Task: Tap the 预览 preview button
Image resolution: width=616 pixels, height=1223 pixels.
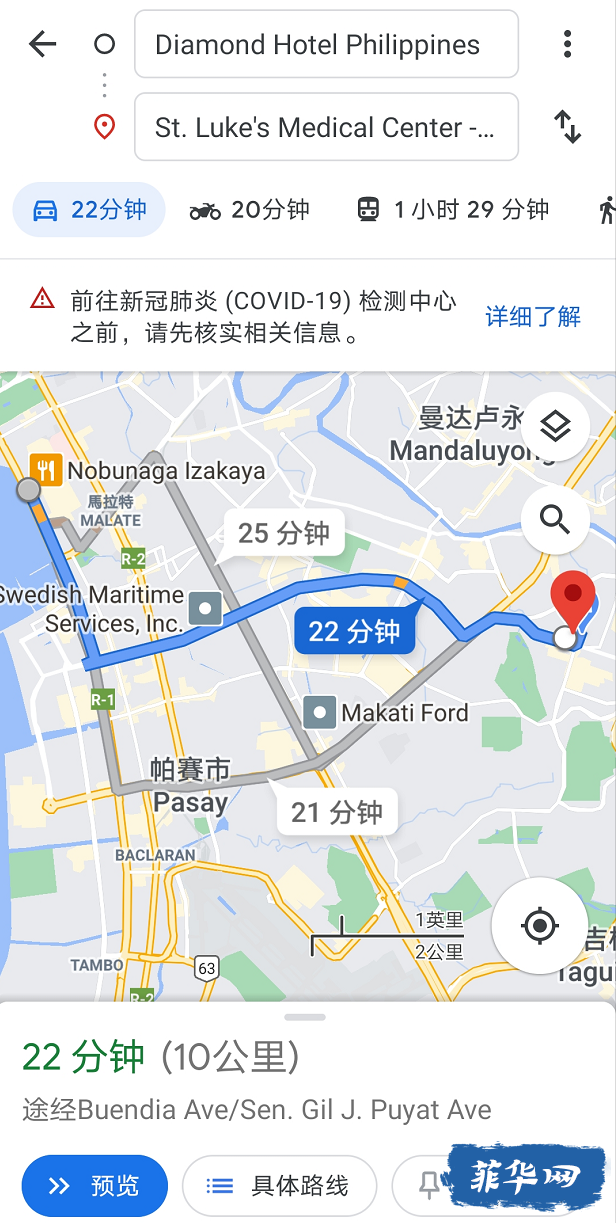Action: pyautogui.click(x=95, y=1186)
